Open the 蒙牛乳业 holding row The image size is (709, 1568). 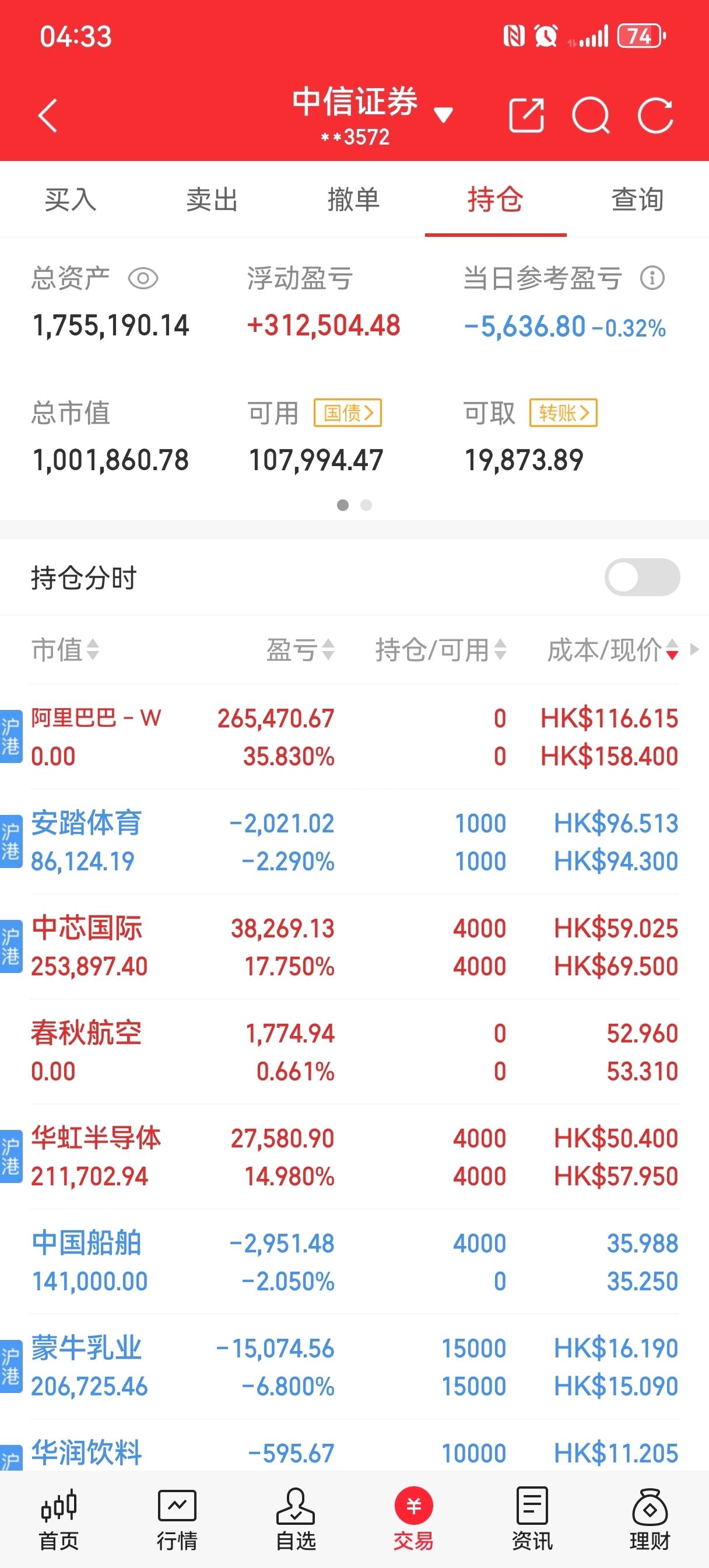tap(354, 1367)
